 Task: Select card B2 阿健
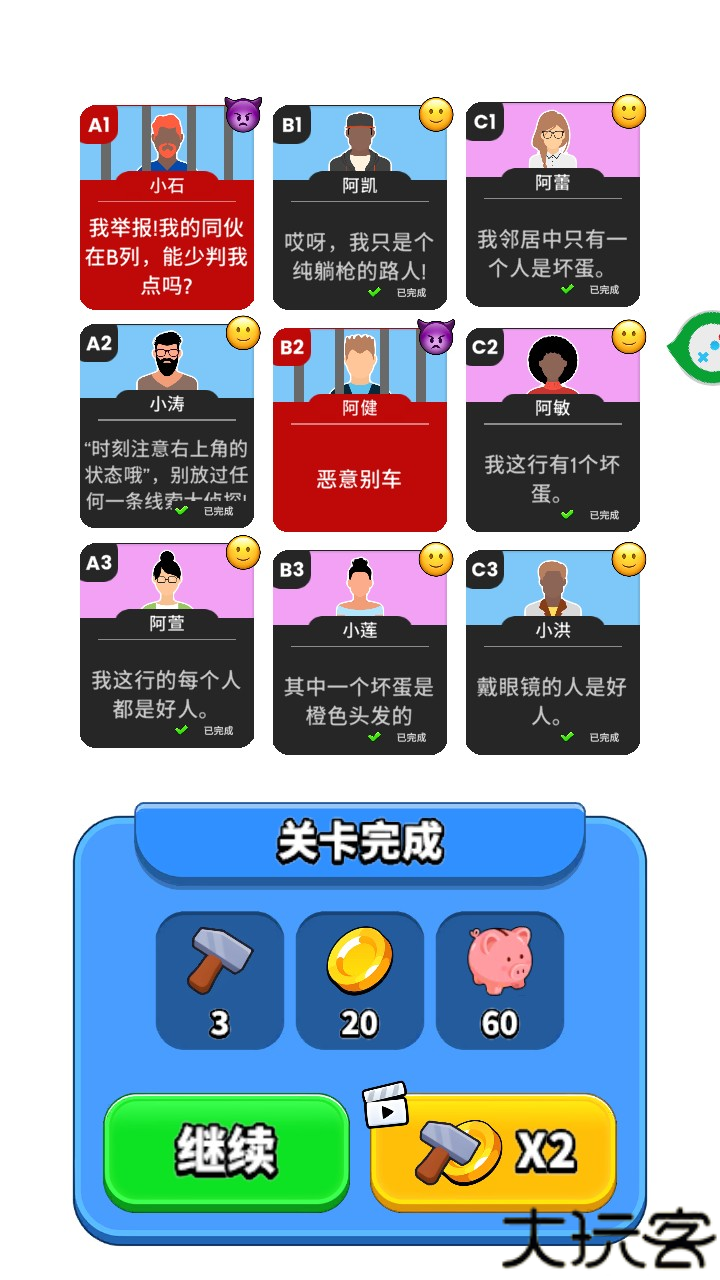click(360, 430)
